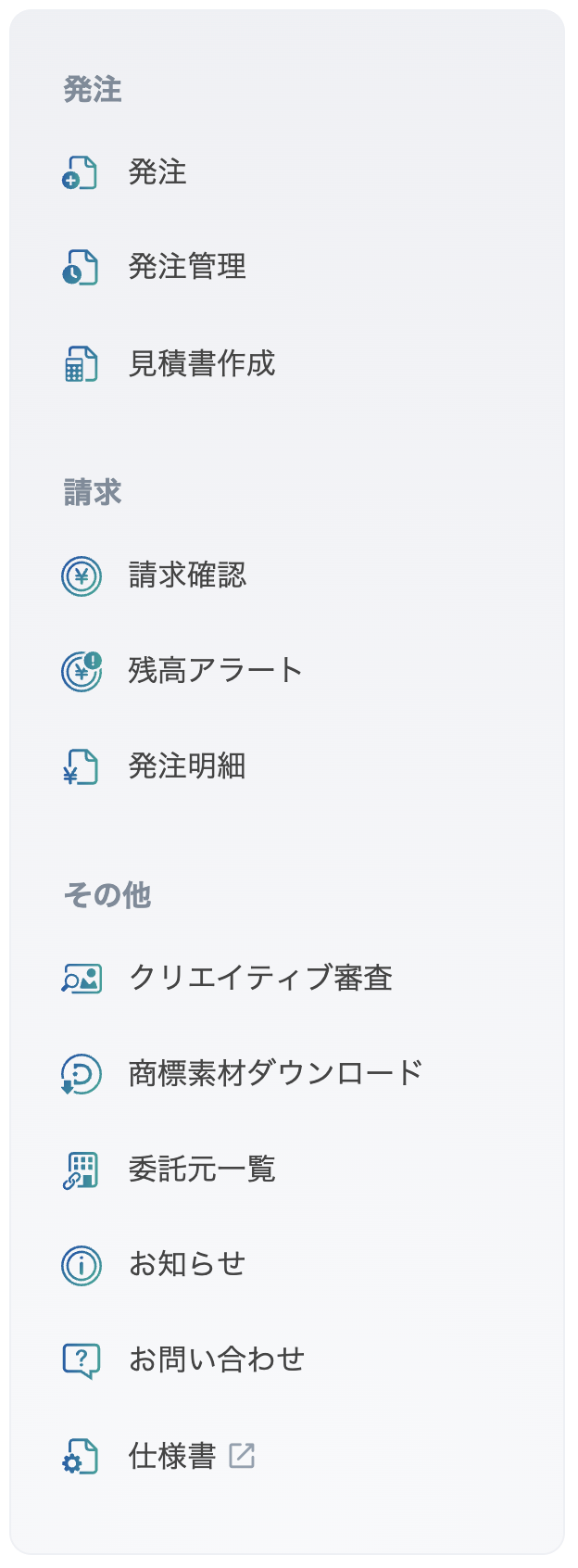Open the 発注 menu item
The height and width of the screenshot is (1568, 578).
tap(157, 172)
